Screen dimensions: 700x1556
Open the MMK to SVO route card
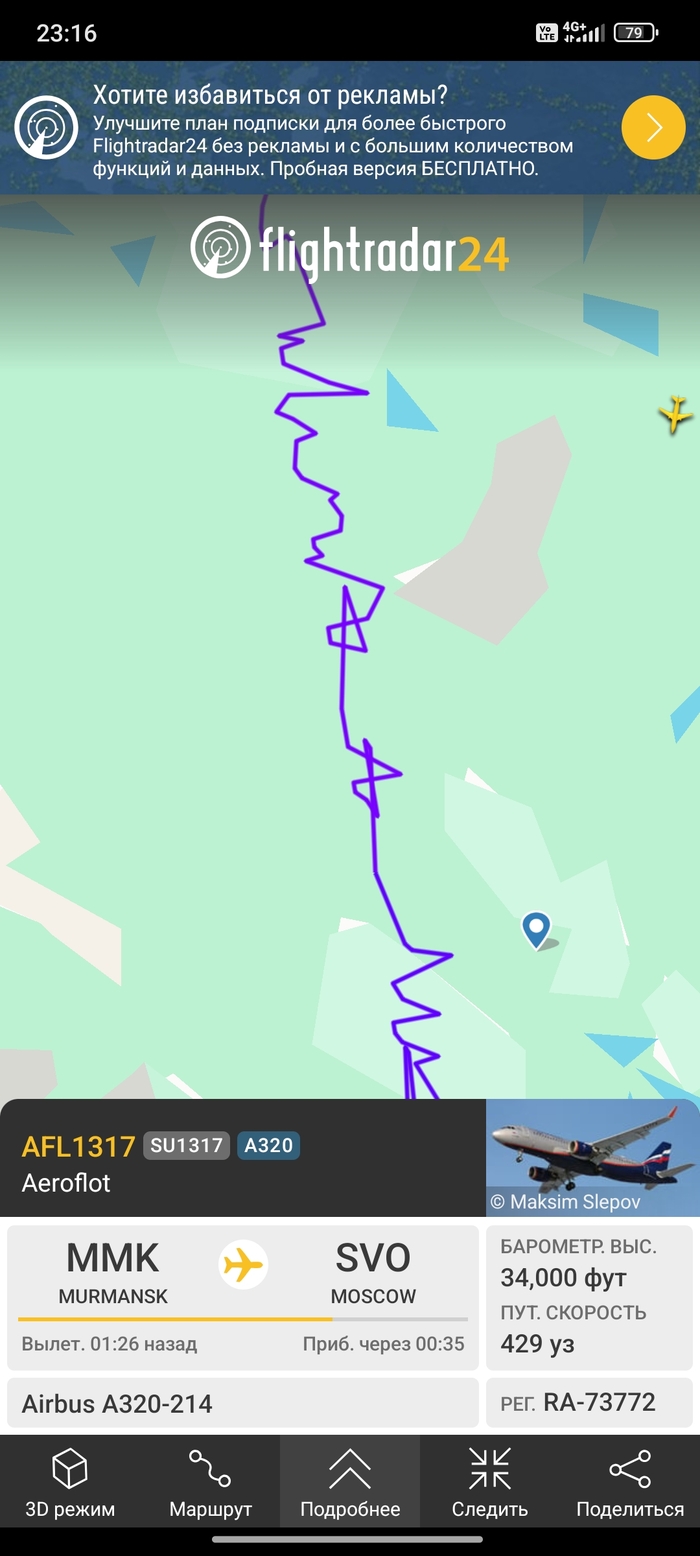click(243, 1296)
